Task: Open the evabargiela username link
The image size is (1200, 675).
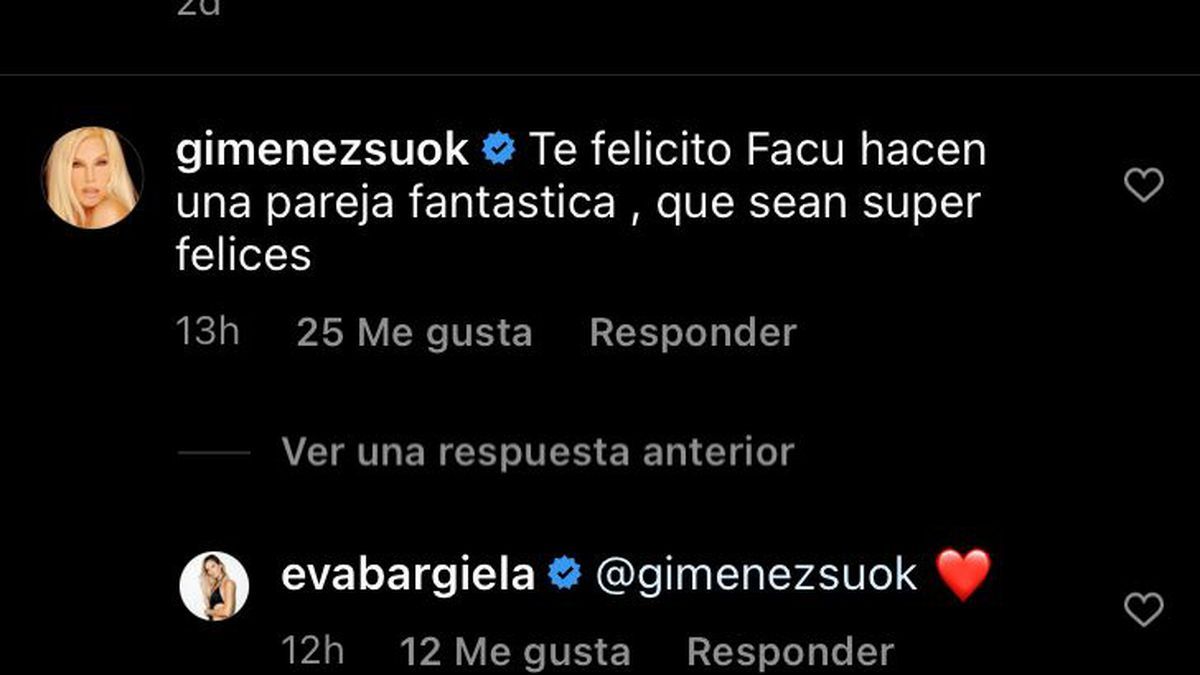Action: pyautogui.click(x=408, y=575)
